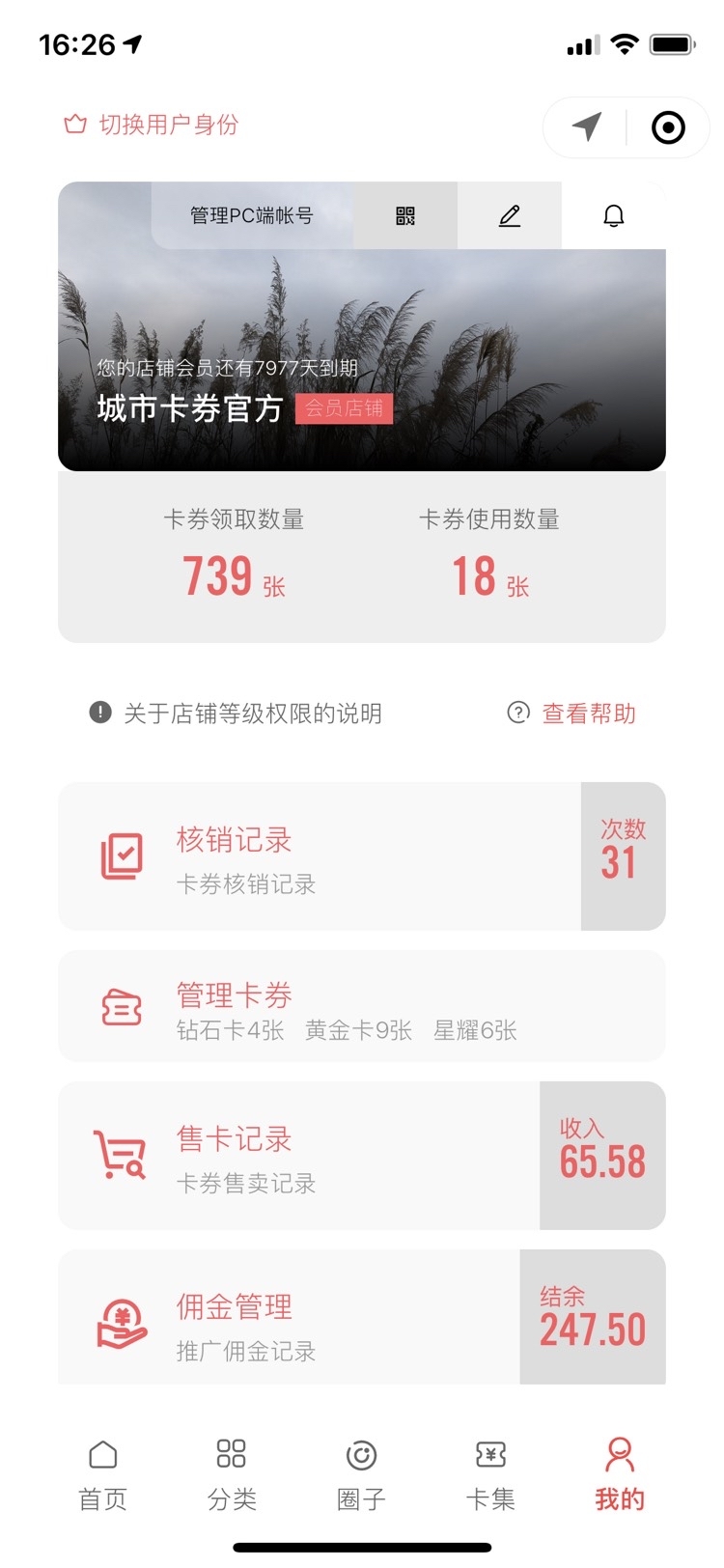Image resolution: width=724 pixels, height=1568 pixels.
Task: Switch to the 卡集 tab
Action: pyautogui.click(x=490, y=1475)
